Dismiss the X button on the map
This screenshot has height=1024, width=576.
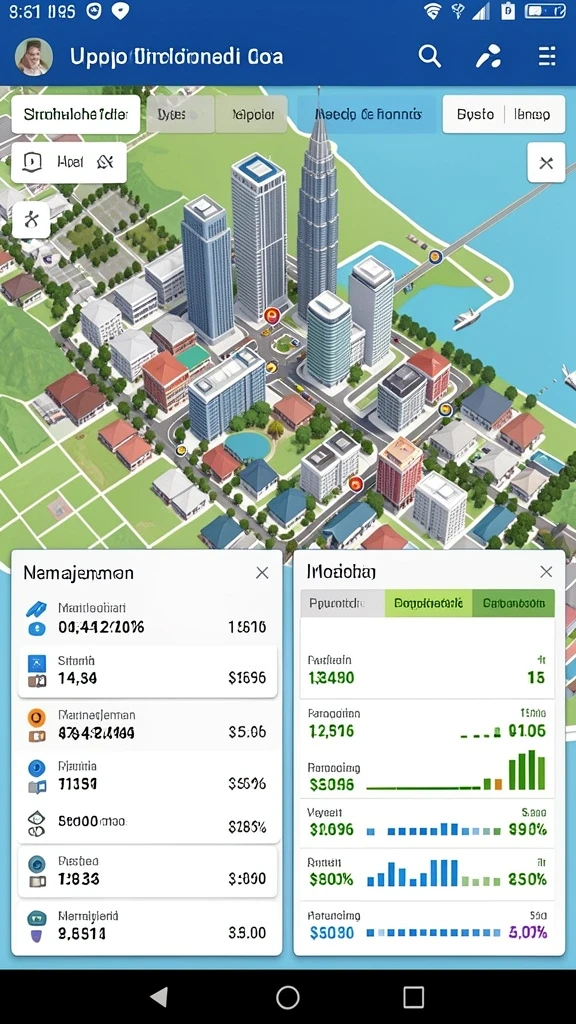pyautogui.click(x=546, y=163)
